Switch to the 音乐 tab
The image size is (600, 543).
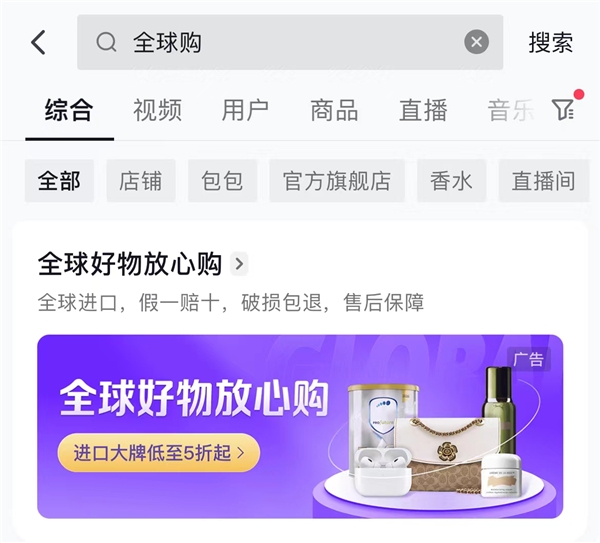point(510,110)
